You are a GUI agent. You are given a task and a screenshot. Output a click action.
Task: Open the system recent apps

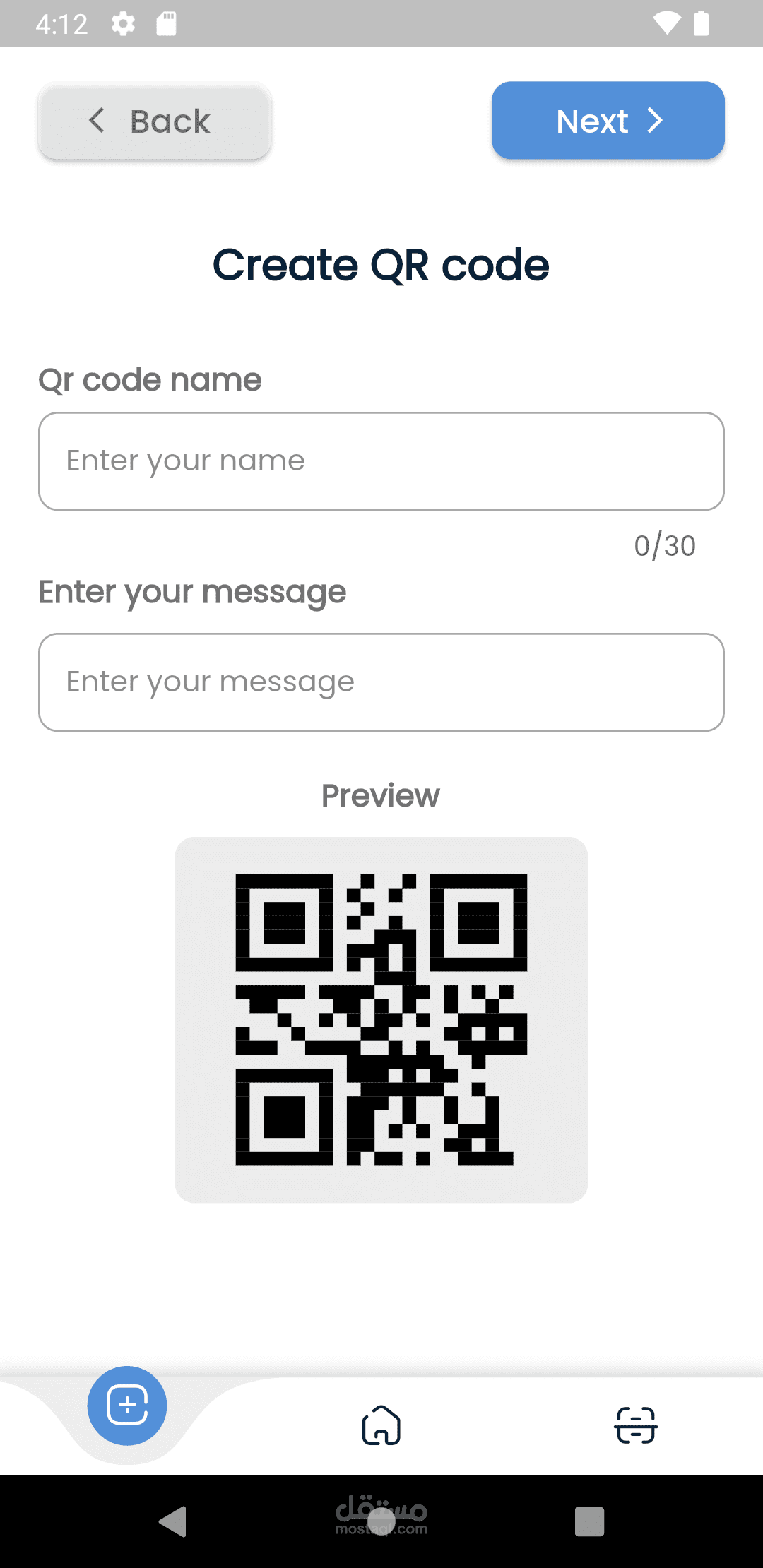(x=589, y=1521)
